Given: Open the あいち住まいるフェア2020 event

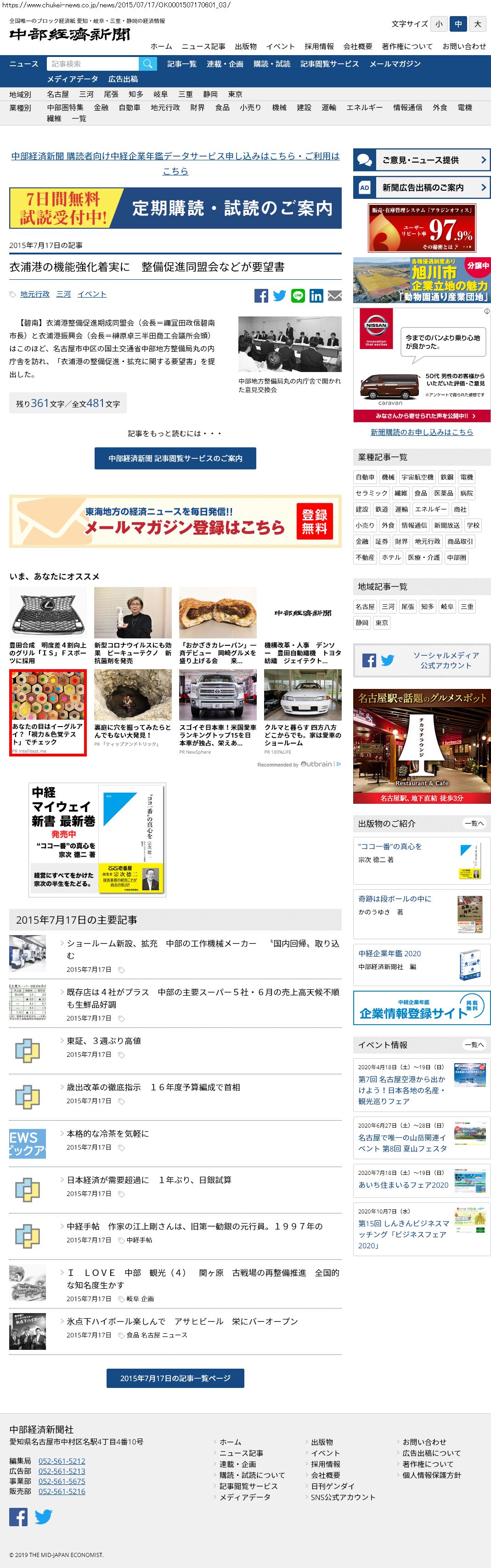Looking at the screenshot, I should pos(403,1185).
